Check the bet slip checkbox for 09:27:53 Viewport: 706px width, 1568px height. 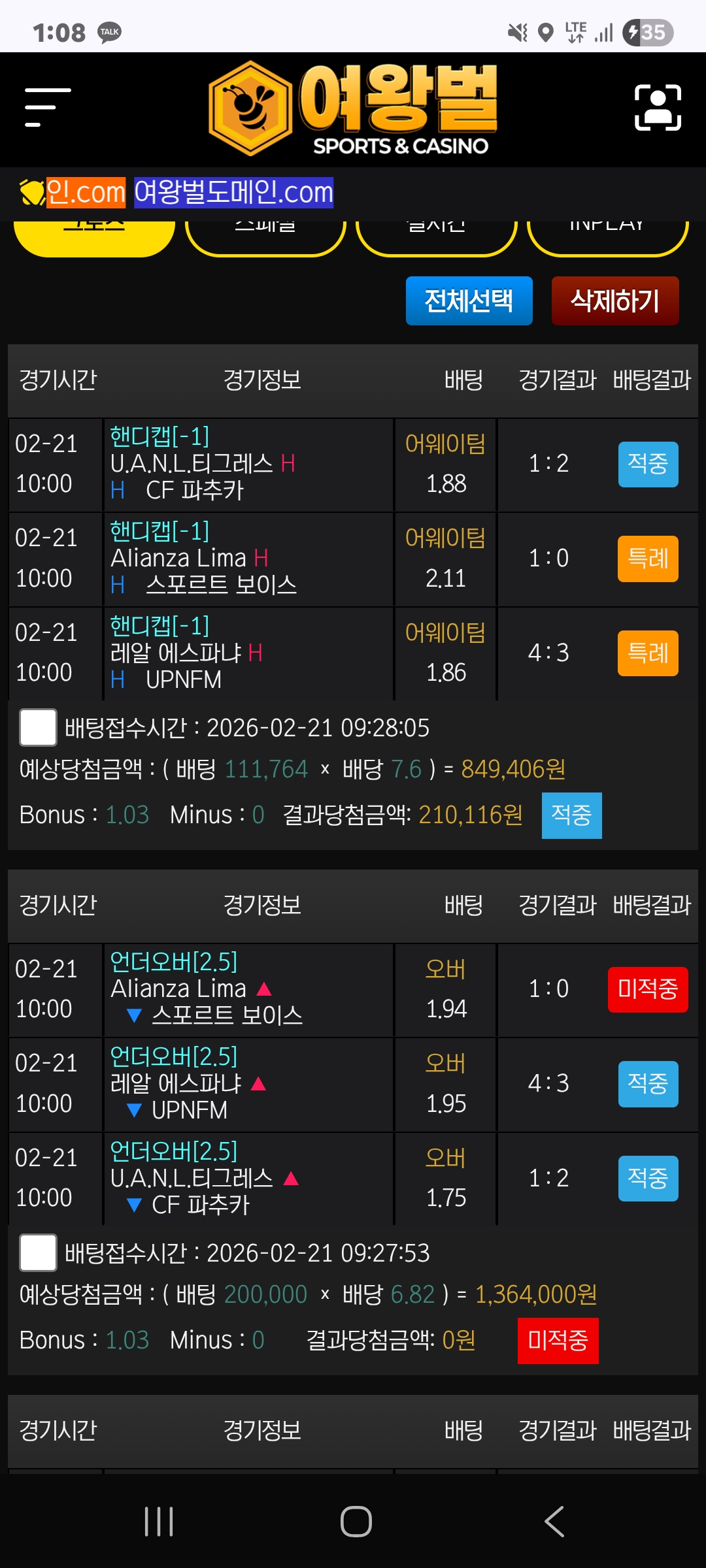tap(38, 1254)
